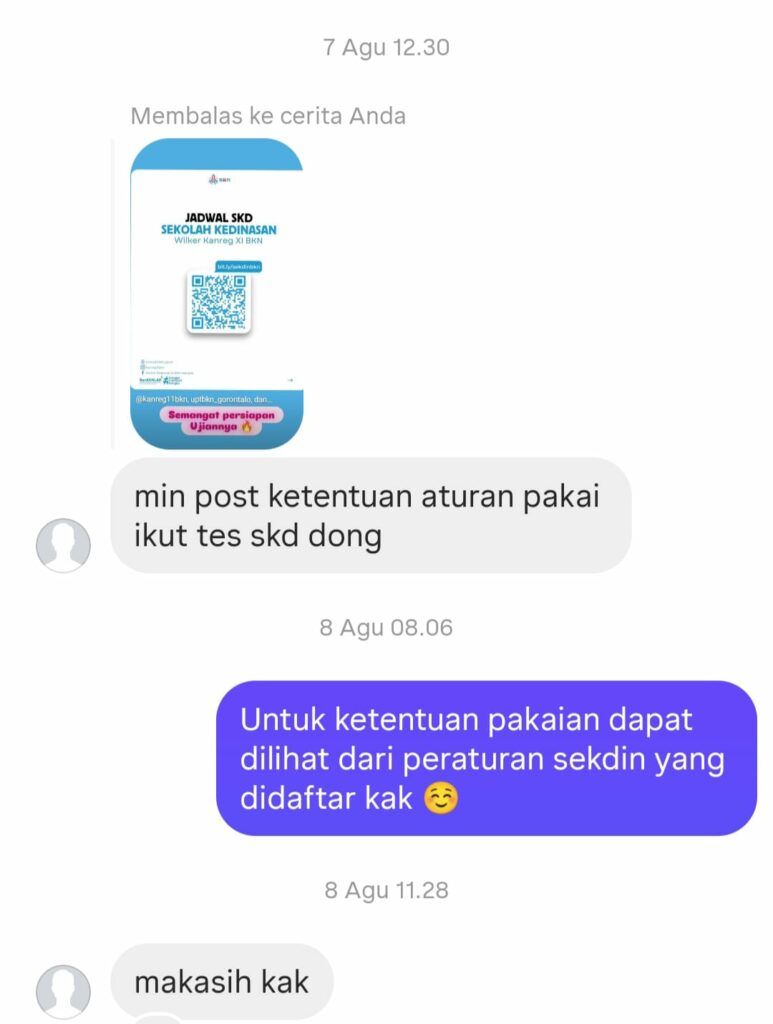The width and height of the screenshot is (773, 1024).
Task: Open sender's avatar beside 'min post ketentuan' message
Action: 63,545
